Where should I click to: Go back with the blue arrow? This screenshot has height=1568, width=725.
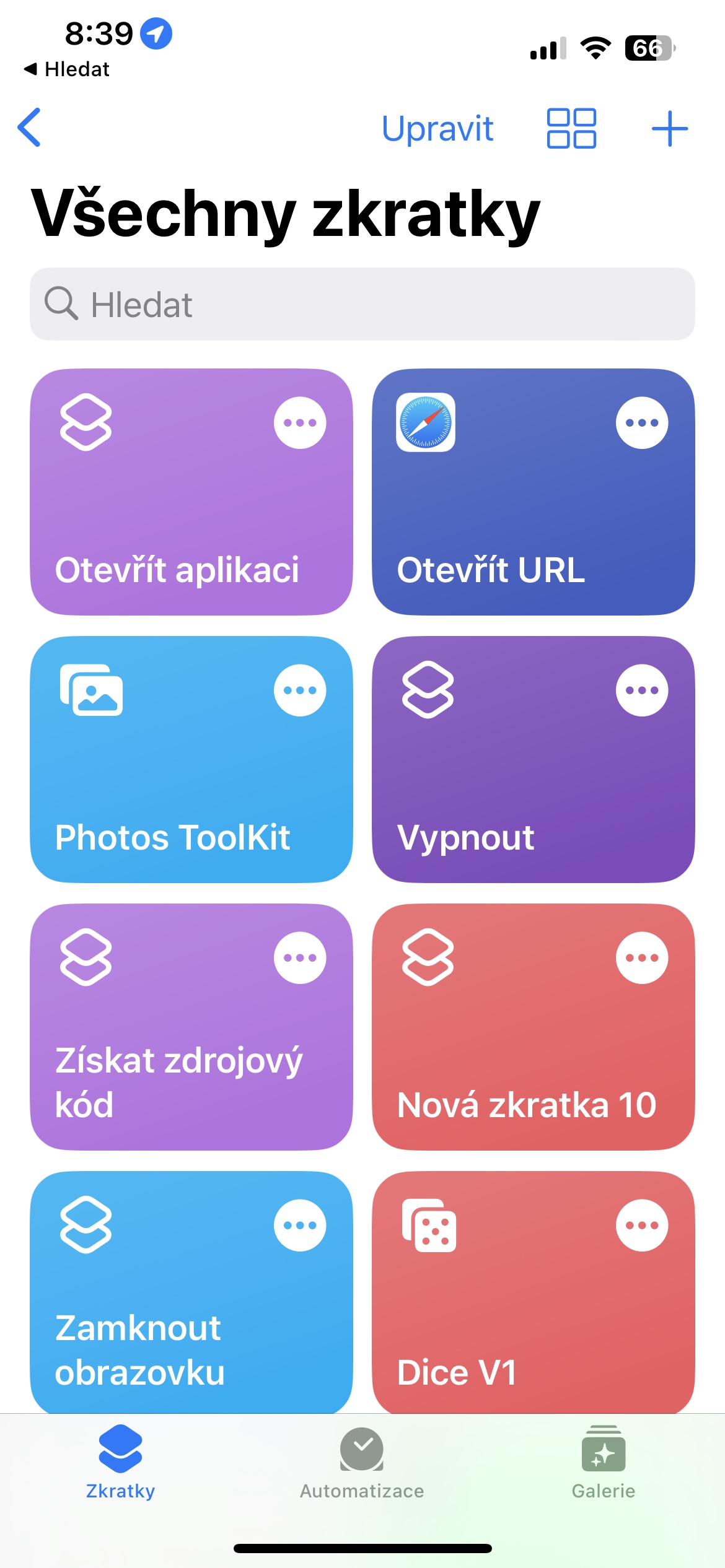point(29,128)
